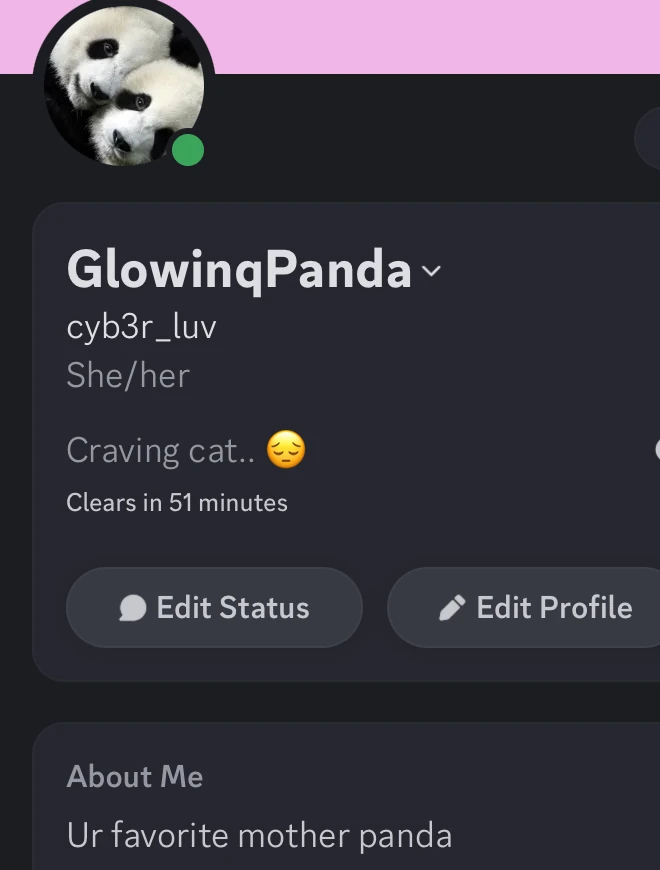This screenshot has width=660, height=870.
Task: Open the Craving cat custom status
Action: (186, 451)
